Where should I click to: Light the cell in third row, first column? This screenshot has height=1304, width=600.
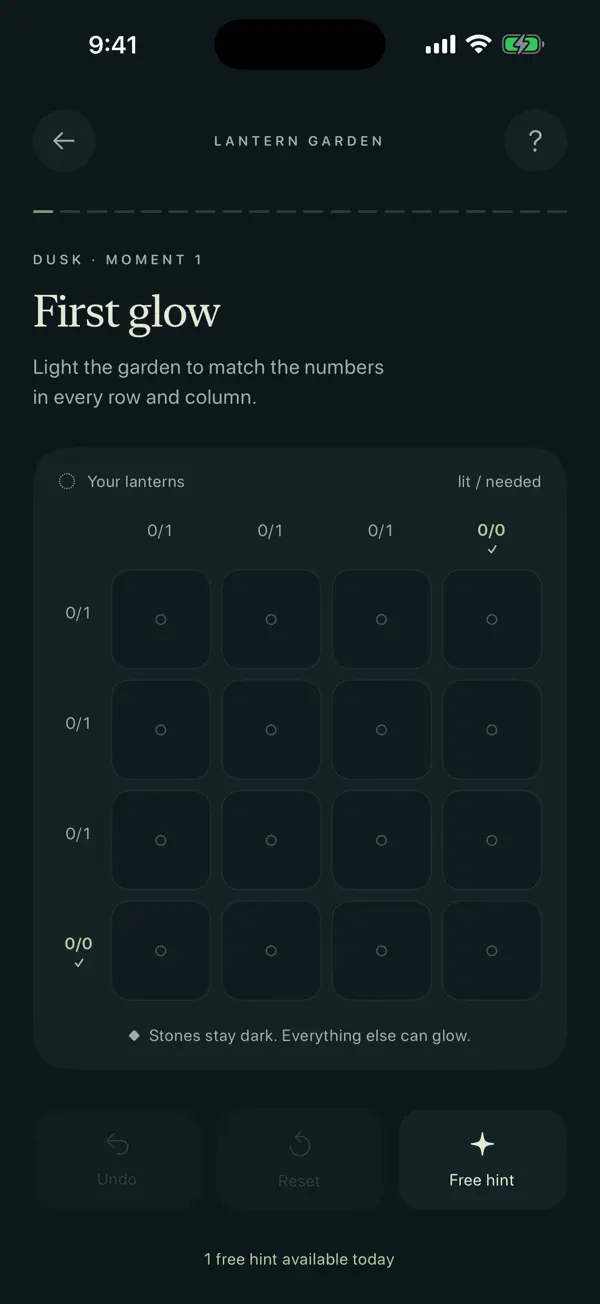point(161,840)
